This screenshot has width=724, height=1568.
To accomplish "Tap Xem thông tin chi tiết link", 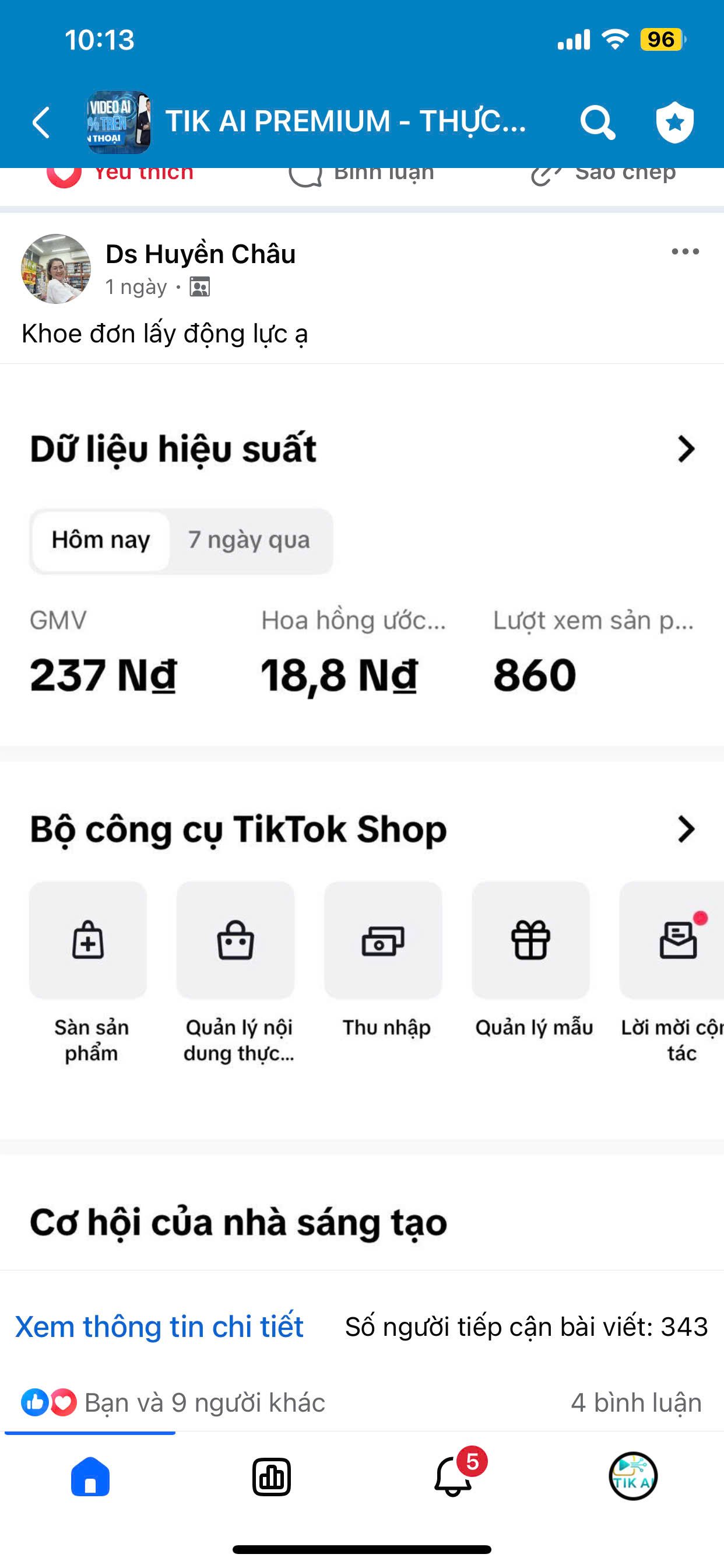I will 159,1326.
